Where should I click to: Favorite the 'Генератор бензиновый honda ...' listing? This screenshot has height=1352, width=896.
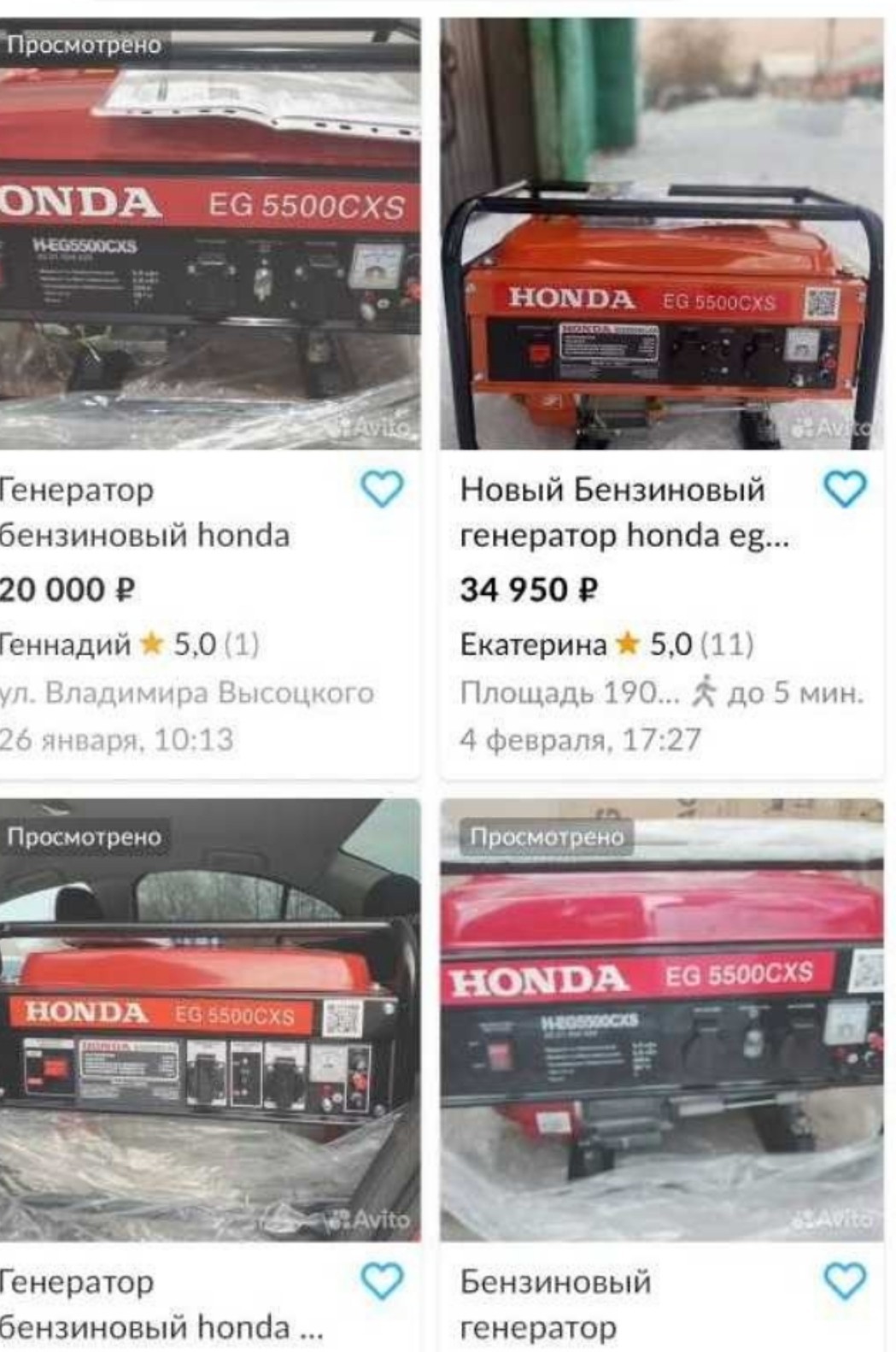[x=382, y=1281]
